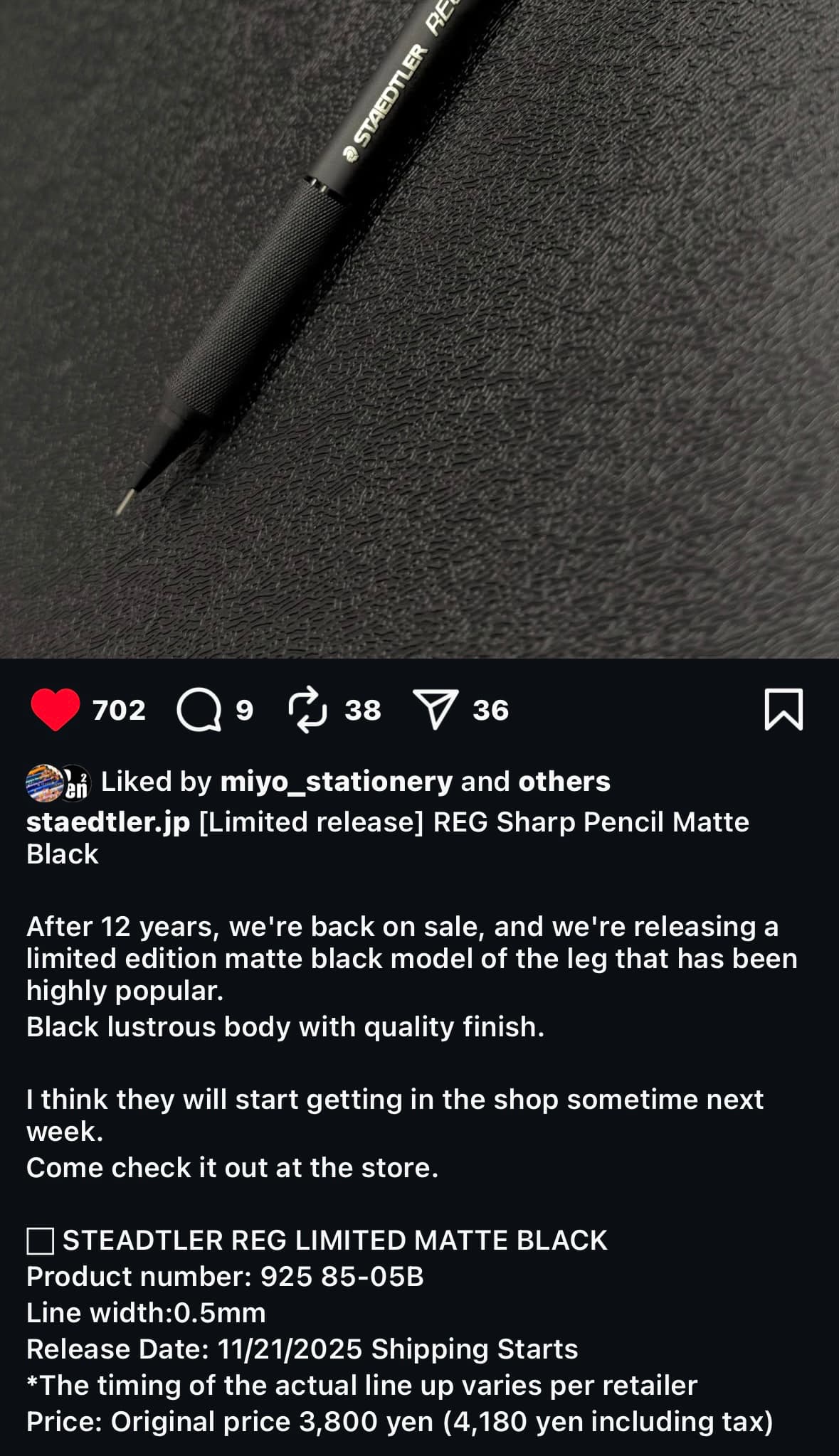
Task: Open staedtler.jp profile from caption
Action: pos(108,822)
